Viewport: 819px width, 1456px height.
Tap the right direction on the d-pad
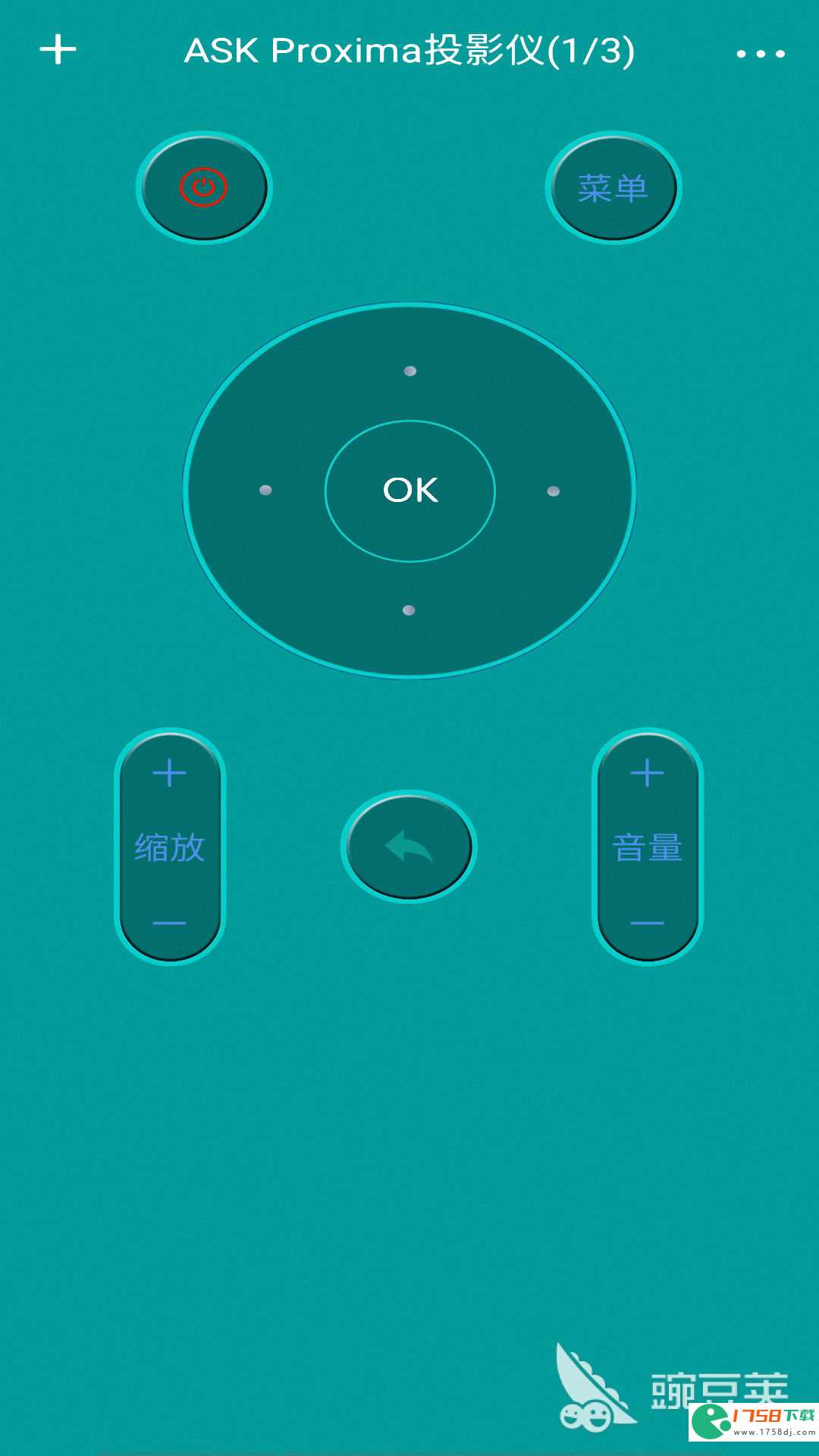[554, 491]
